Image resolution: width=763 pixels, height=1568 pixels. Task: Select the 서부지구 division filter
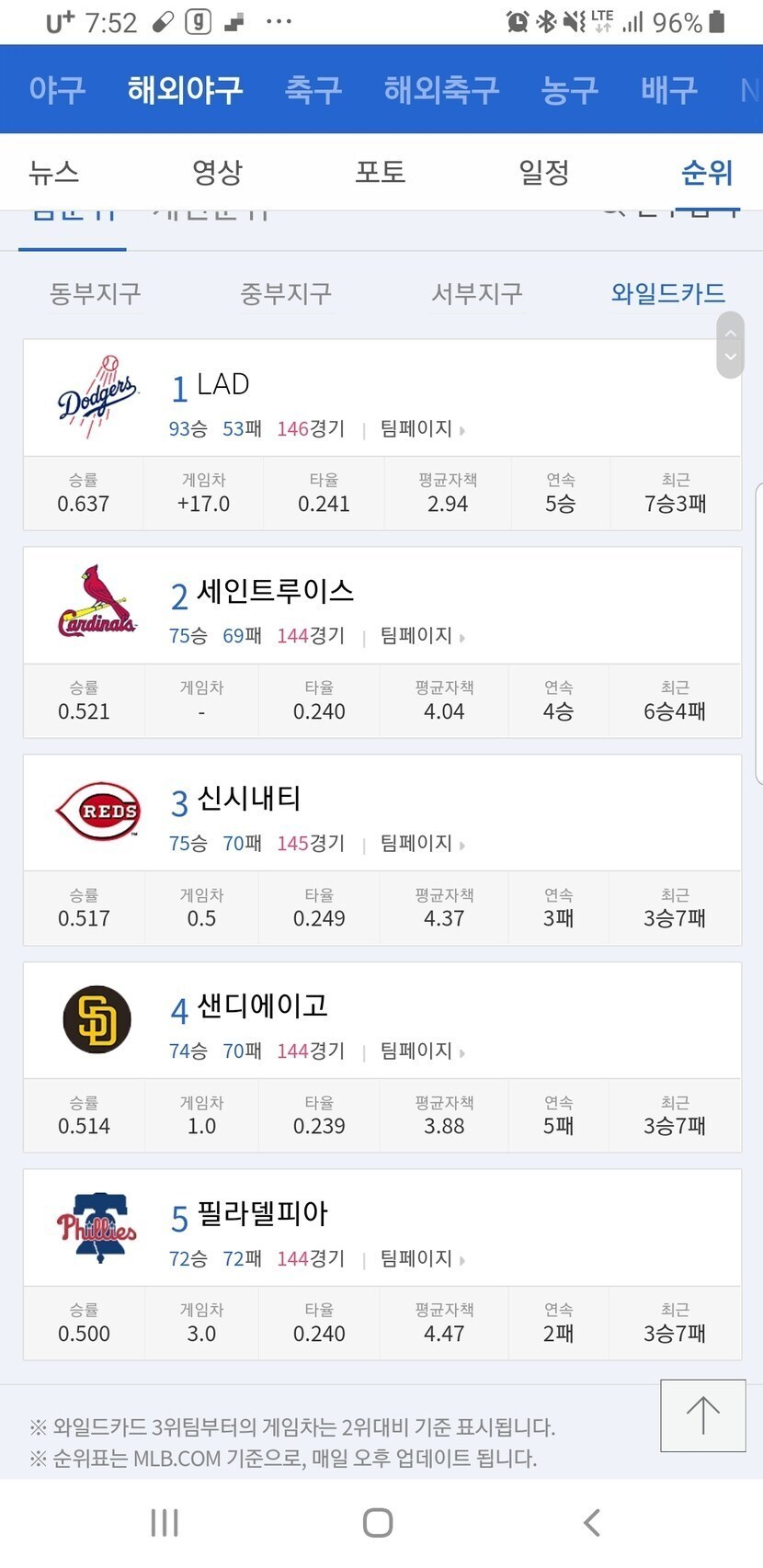pyautogui.click(x=477, y=294)
